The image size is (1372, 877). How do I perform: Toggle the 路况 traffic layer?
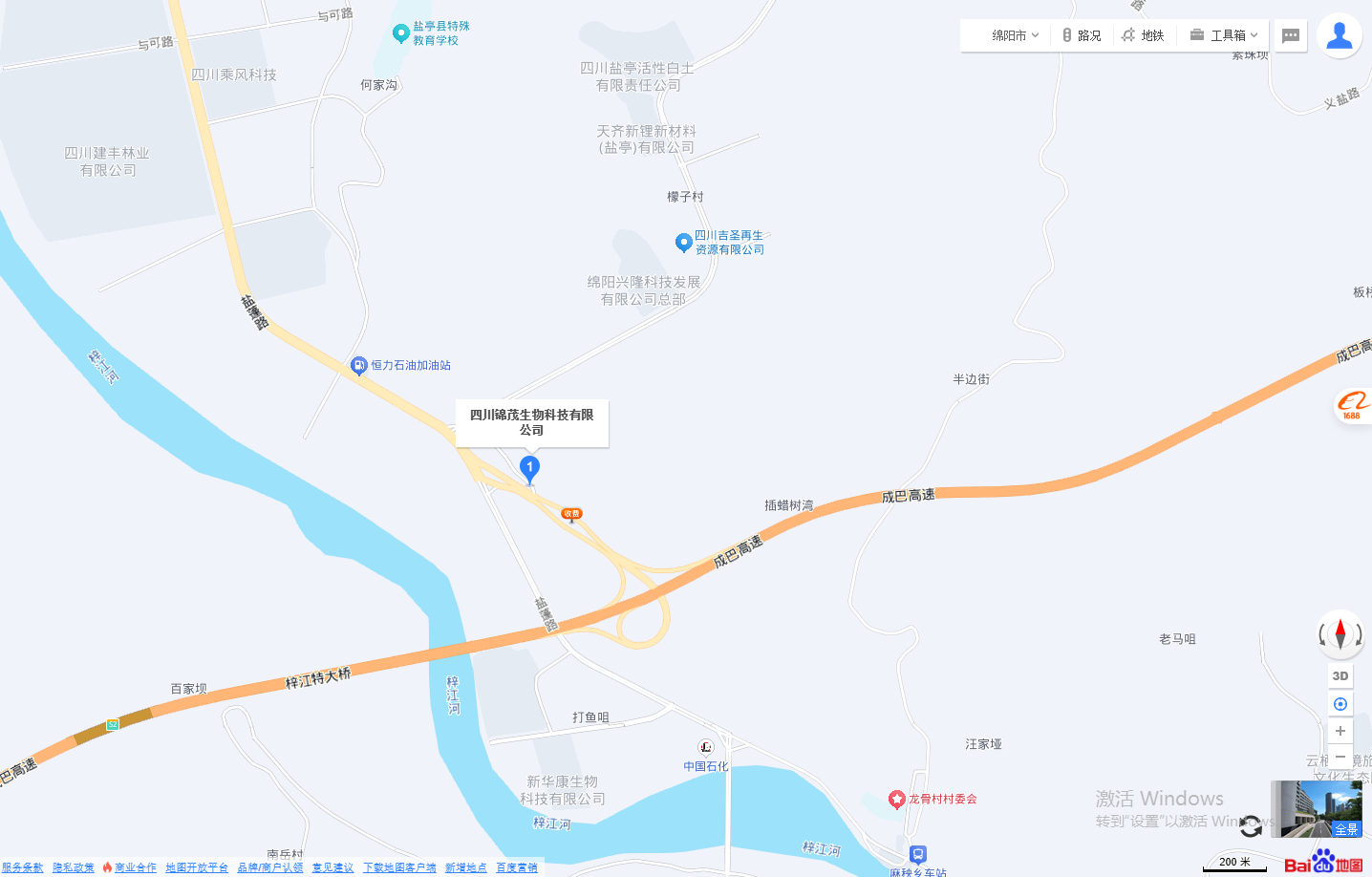[x=1082, y=35]
